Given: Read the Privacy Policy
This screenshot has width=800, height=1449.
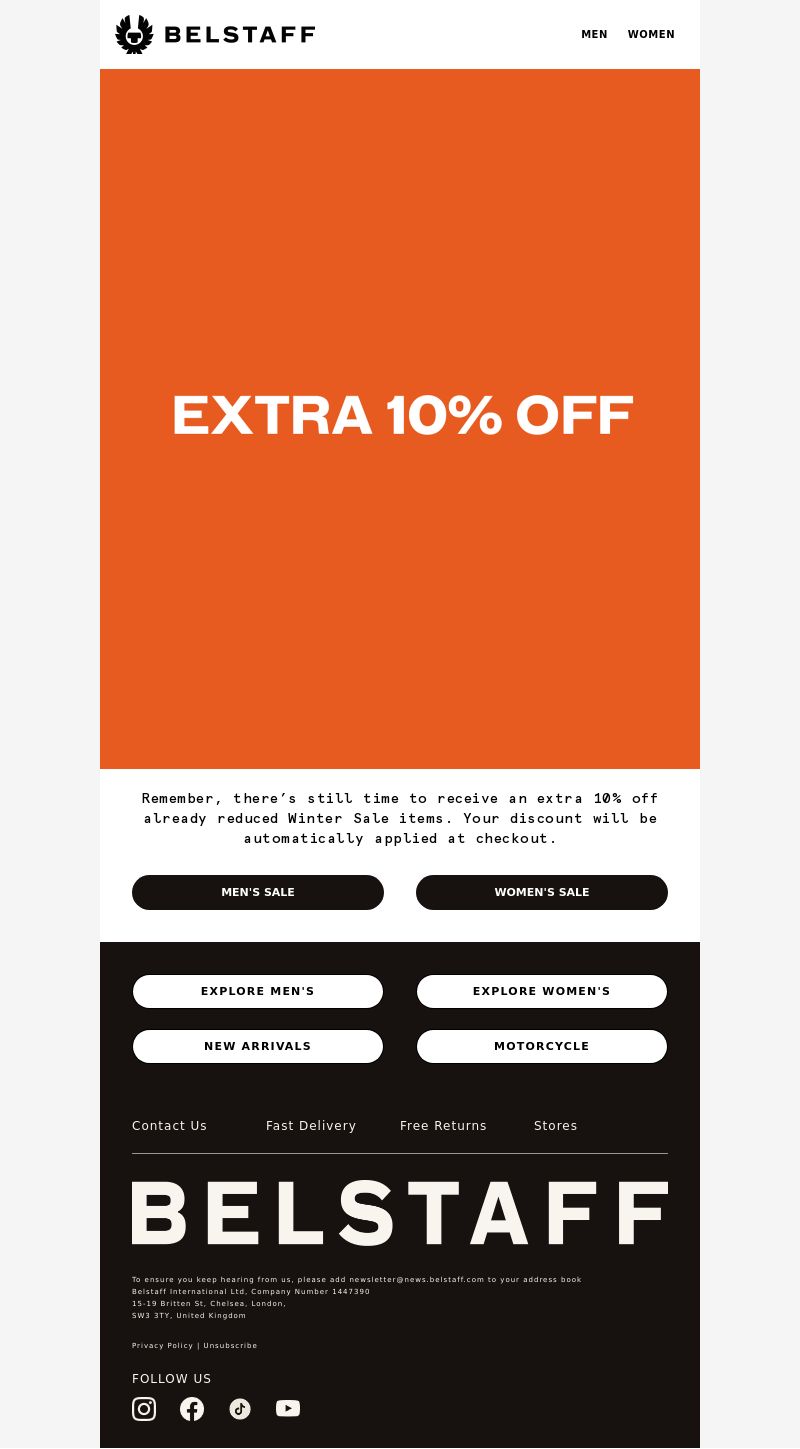Looking at the screenshot, I should [162, 1346].
